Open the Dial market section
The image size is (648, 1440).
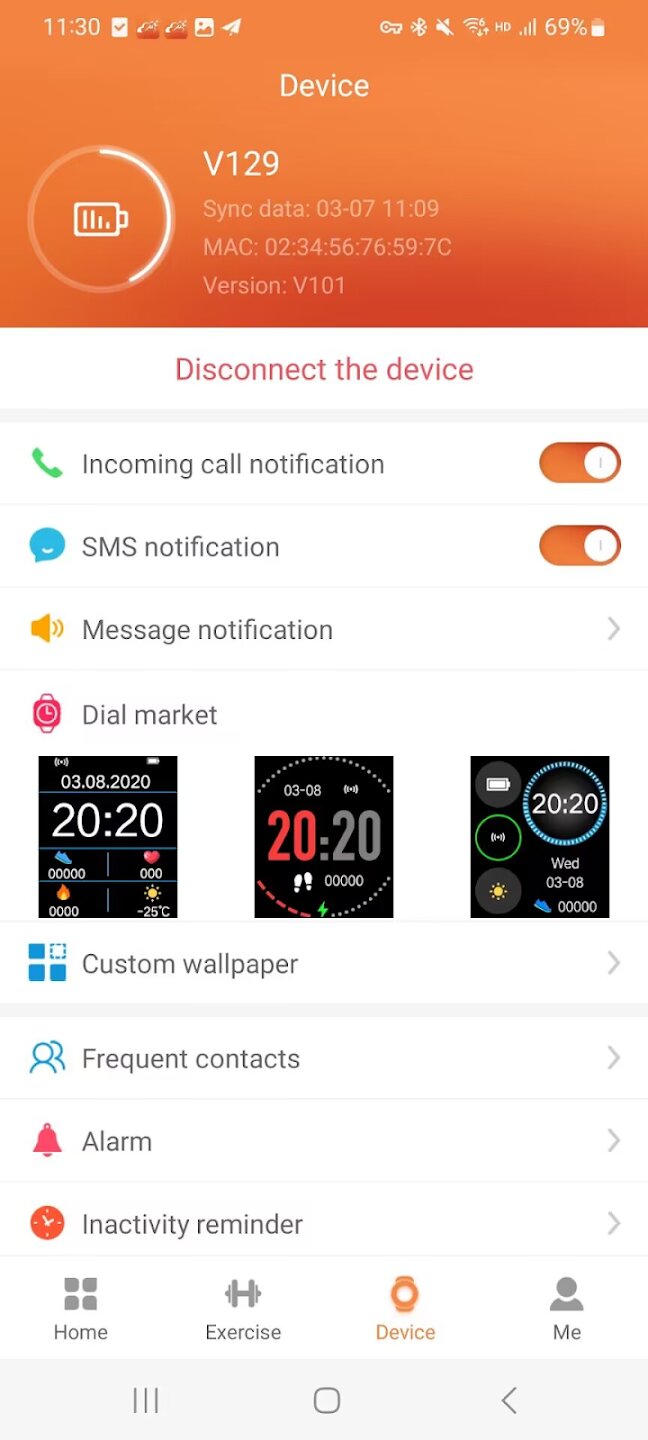pyautogui.click(x=150, y=714)
